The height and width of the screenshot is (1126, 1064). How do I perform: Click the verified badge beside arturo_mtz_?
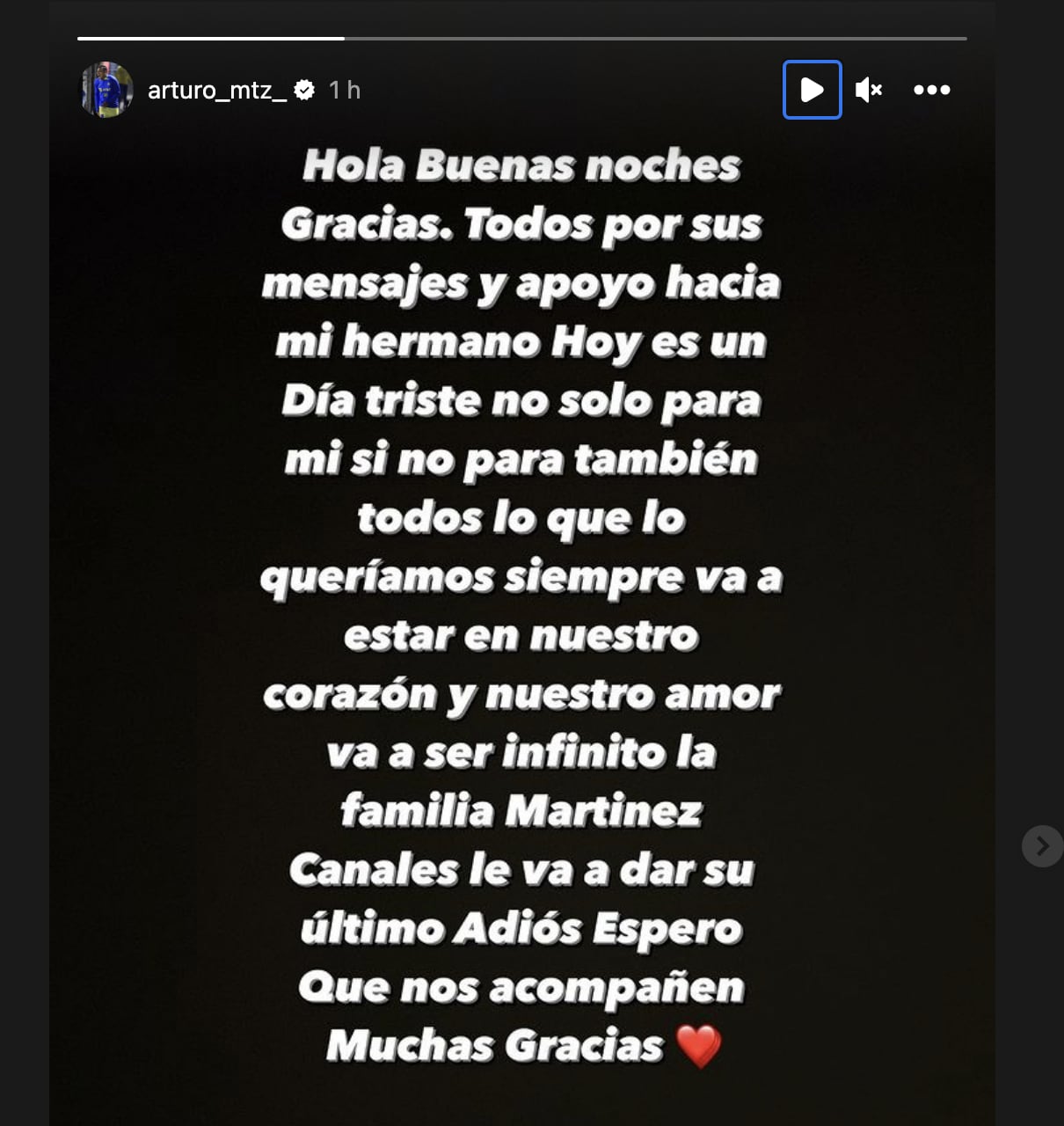304,90
